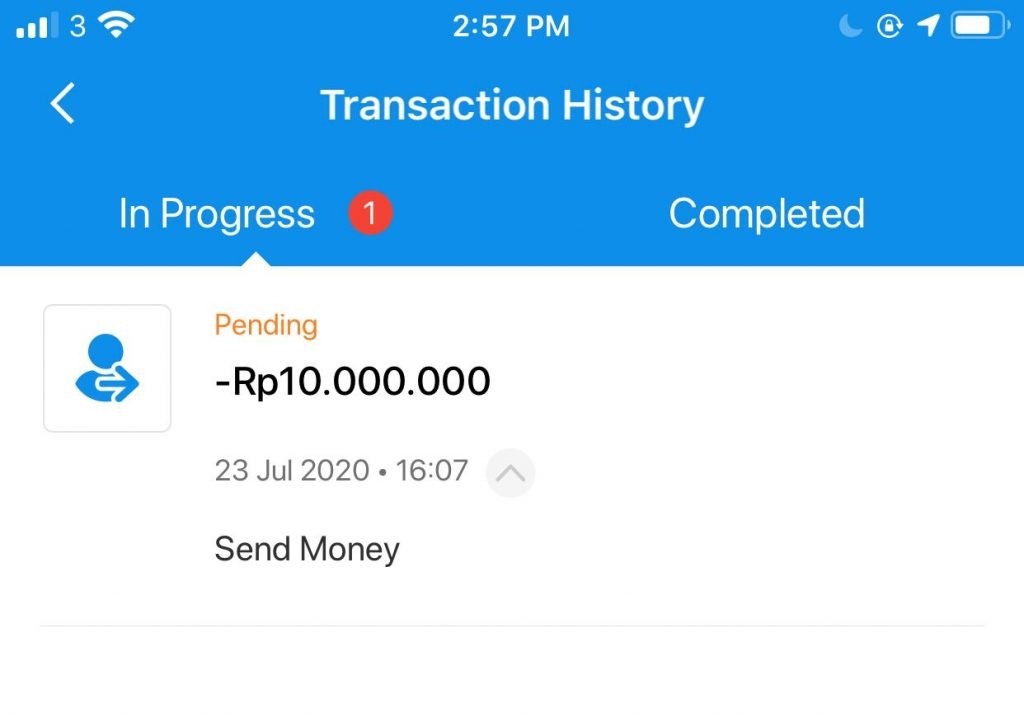This screenshot has width=1024, height=717.
Task: Collapse the pending transaction details chevron
Action: click(x=510, y=472)
